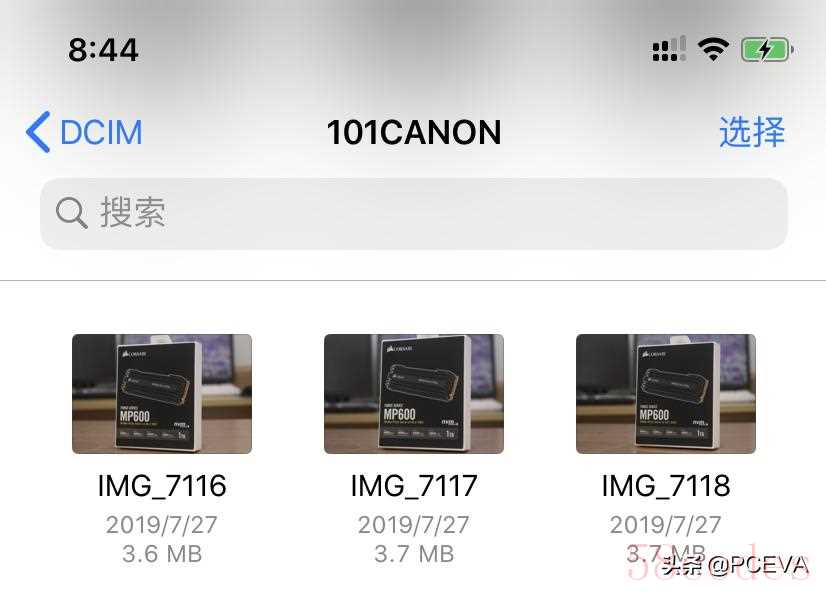826x593 pixels.
Task: Focus the 搜索 search field
Action: (413, 213)
